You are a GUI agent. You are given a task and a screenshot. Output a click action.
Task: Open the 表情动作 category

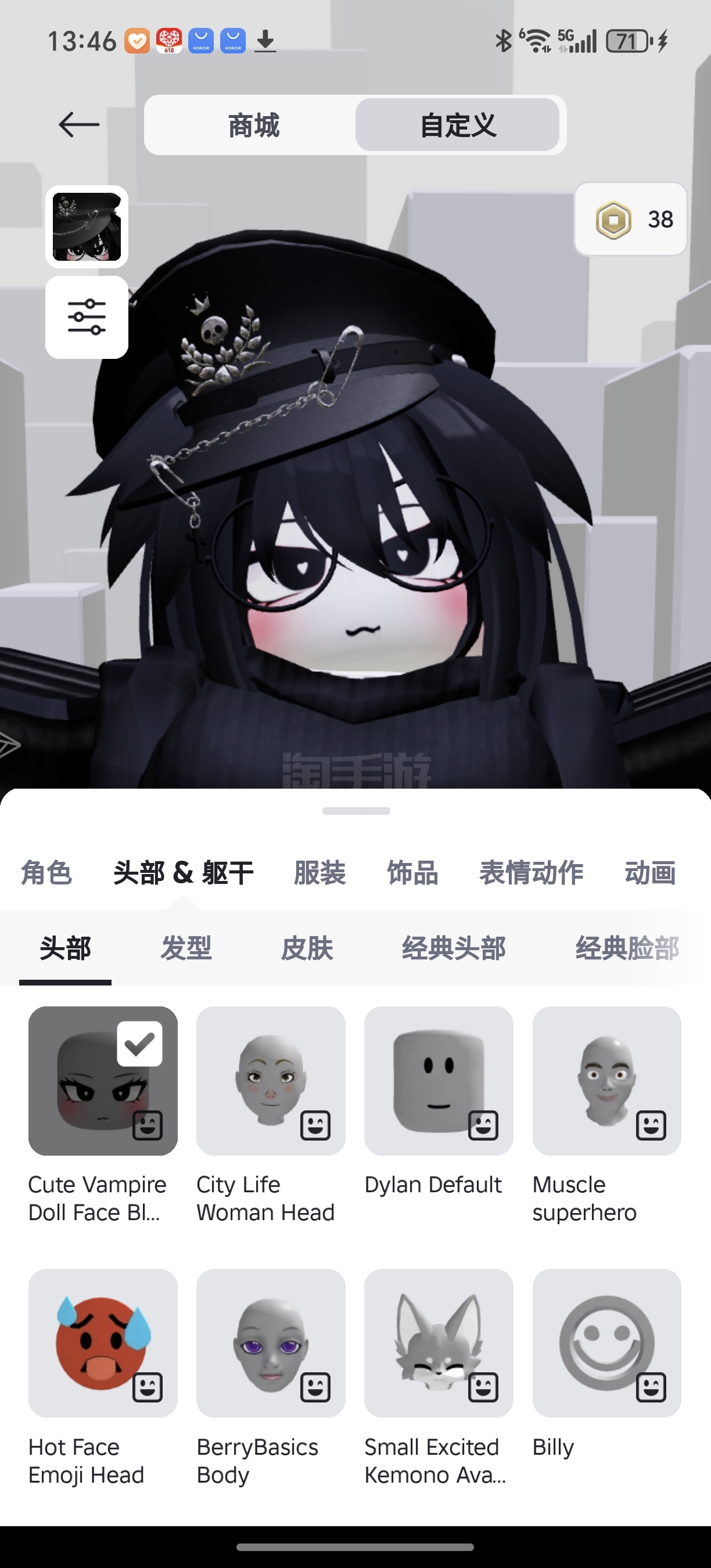(x=531, y=872)
